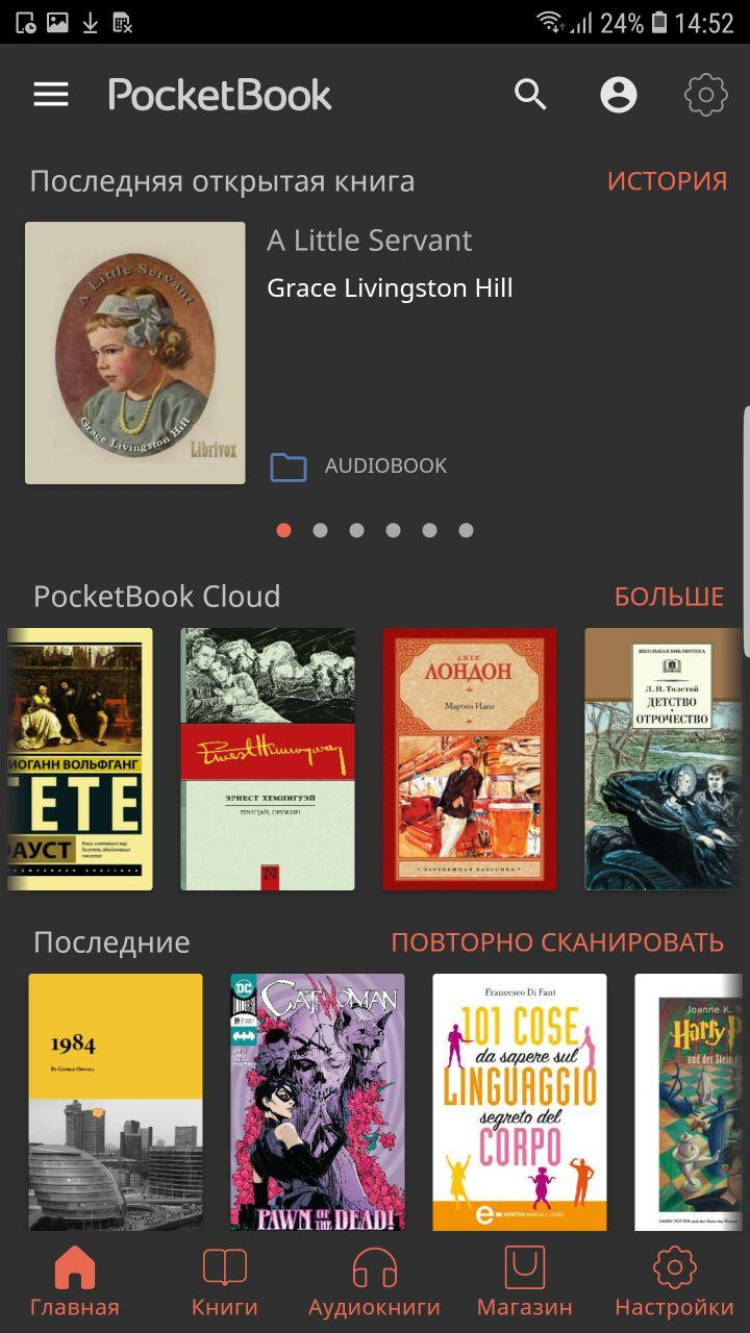This screenshot has width=750, height=1333.
Task: Switch to the Аудиокниги tab
Action: click(374, 1283)
